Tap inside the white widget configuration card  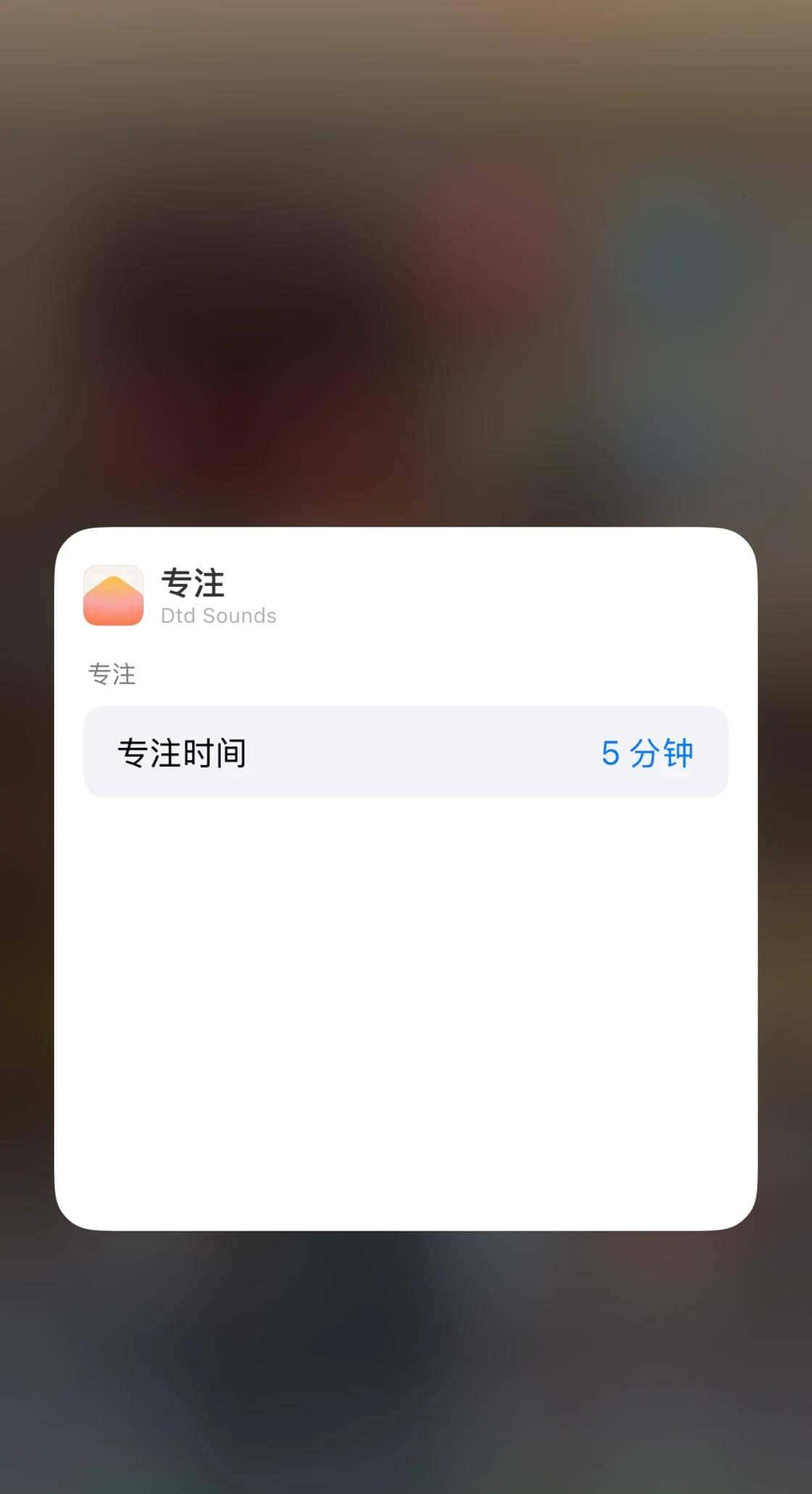click(x=406, y=1015)
